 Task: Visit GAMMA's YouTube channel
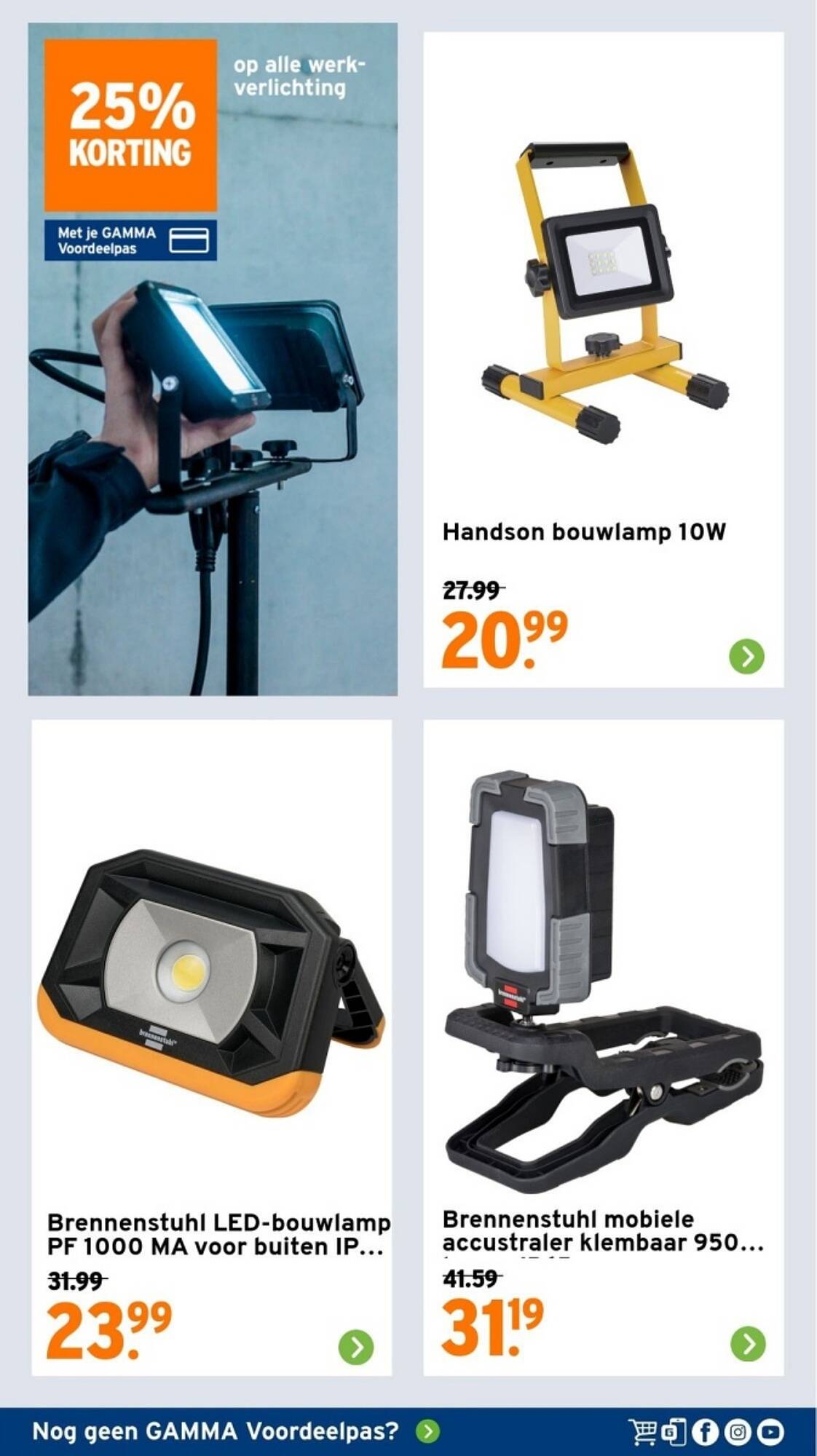tap(770, 1432)
